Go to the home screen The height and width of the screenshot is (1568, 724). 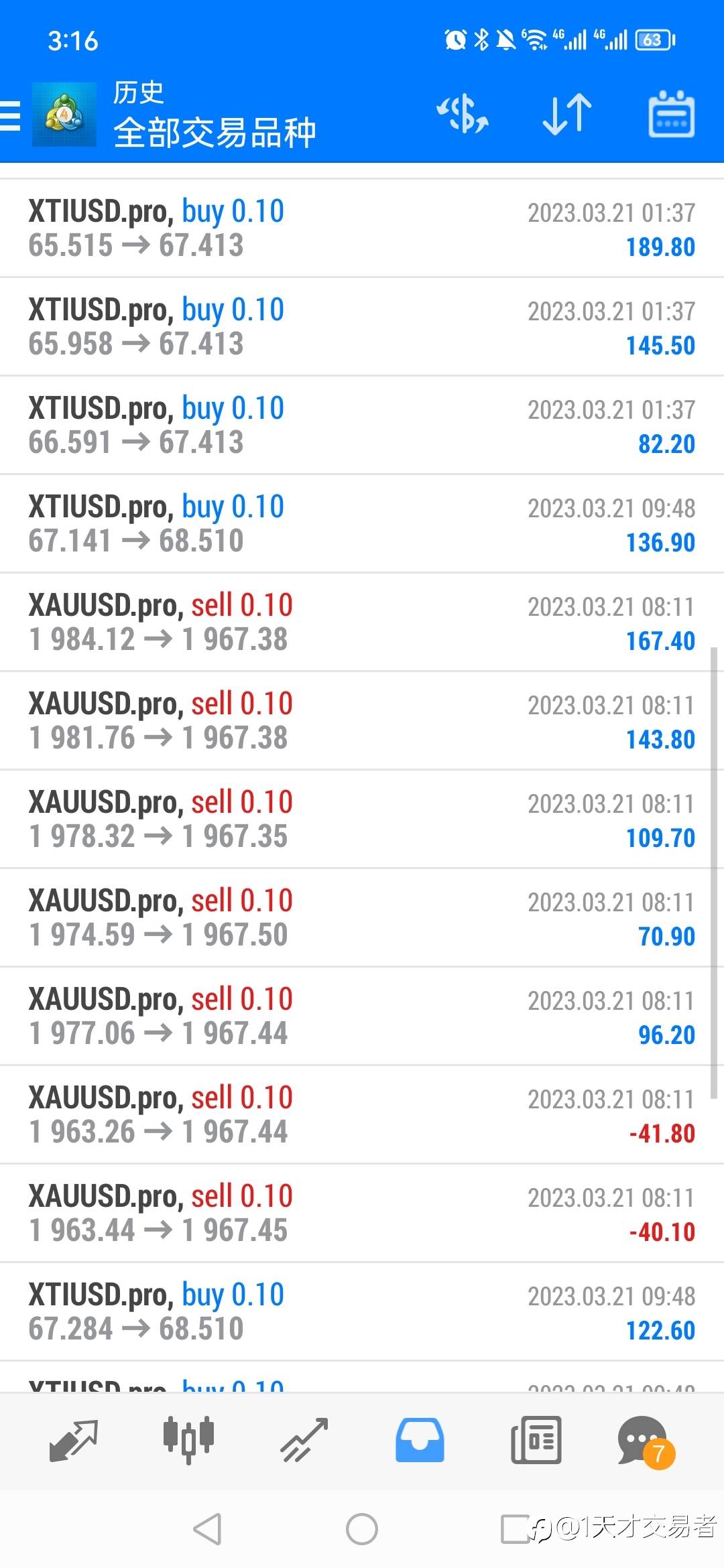tap(362, 1529)
